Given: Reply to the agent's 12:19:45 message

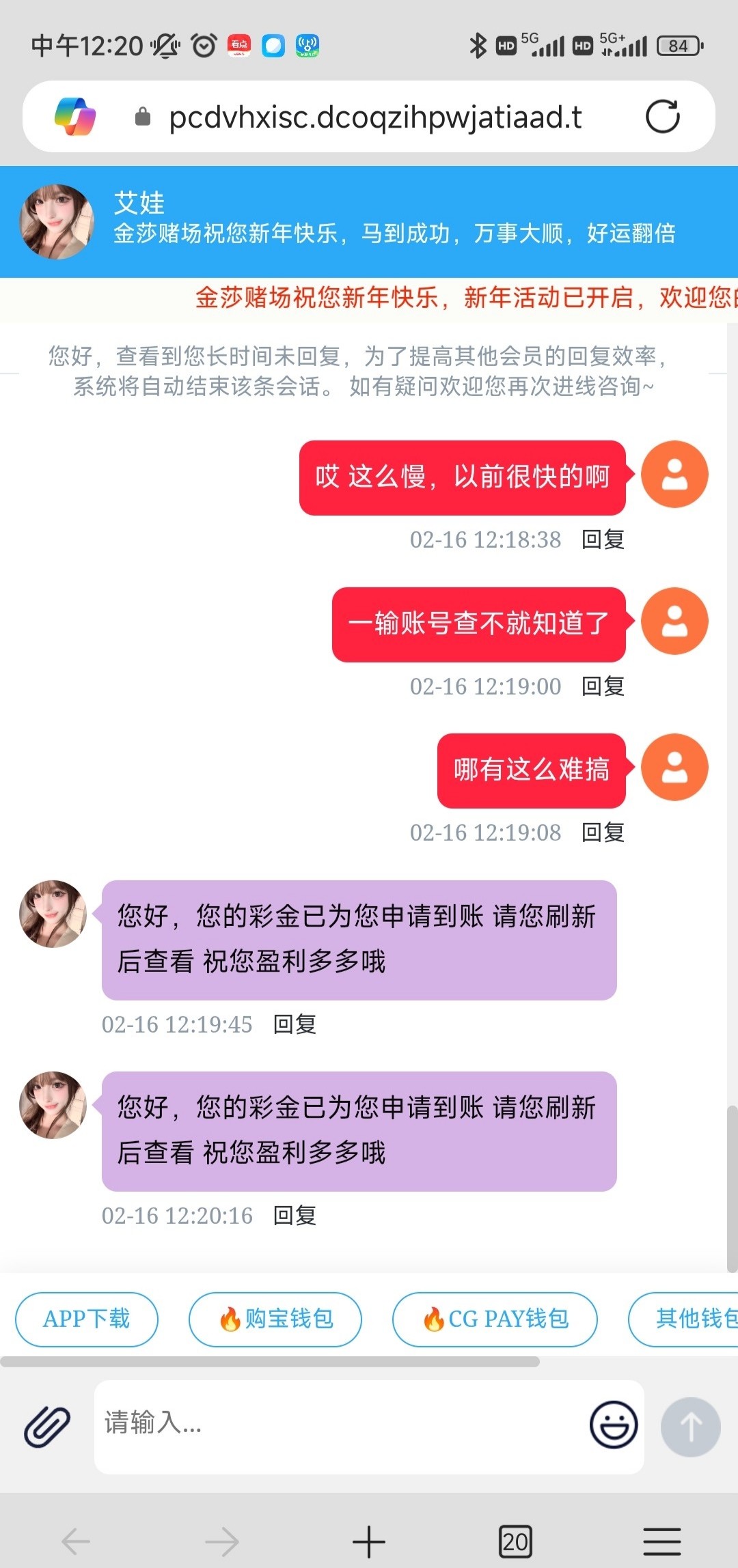Looking at the screenshot, I should click(295, 1024).
